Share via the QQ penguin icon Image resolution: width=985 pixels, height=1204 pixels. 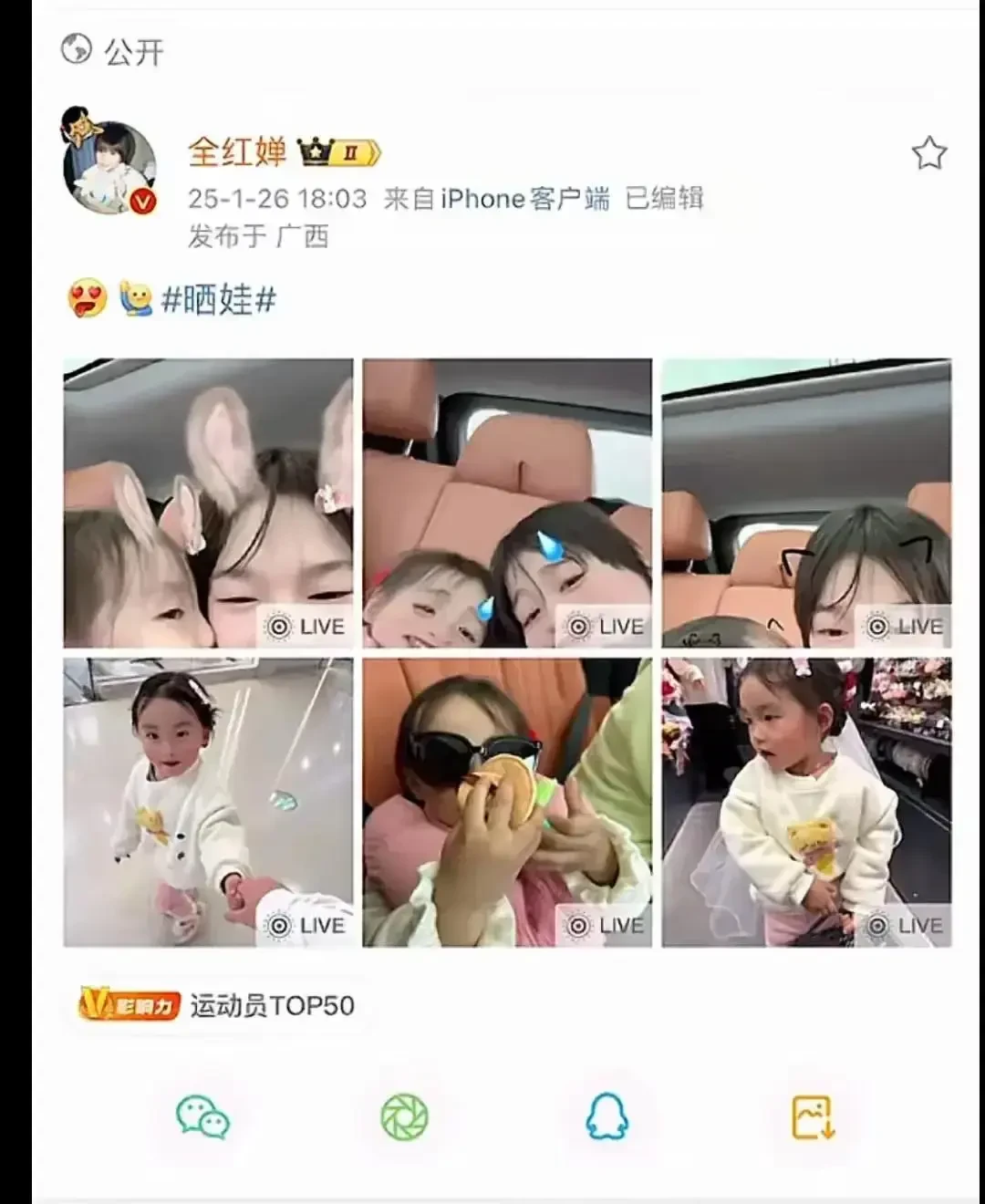tap(607, 1117)
